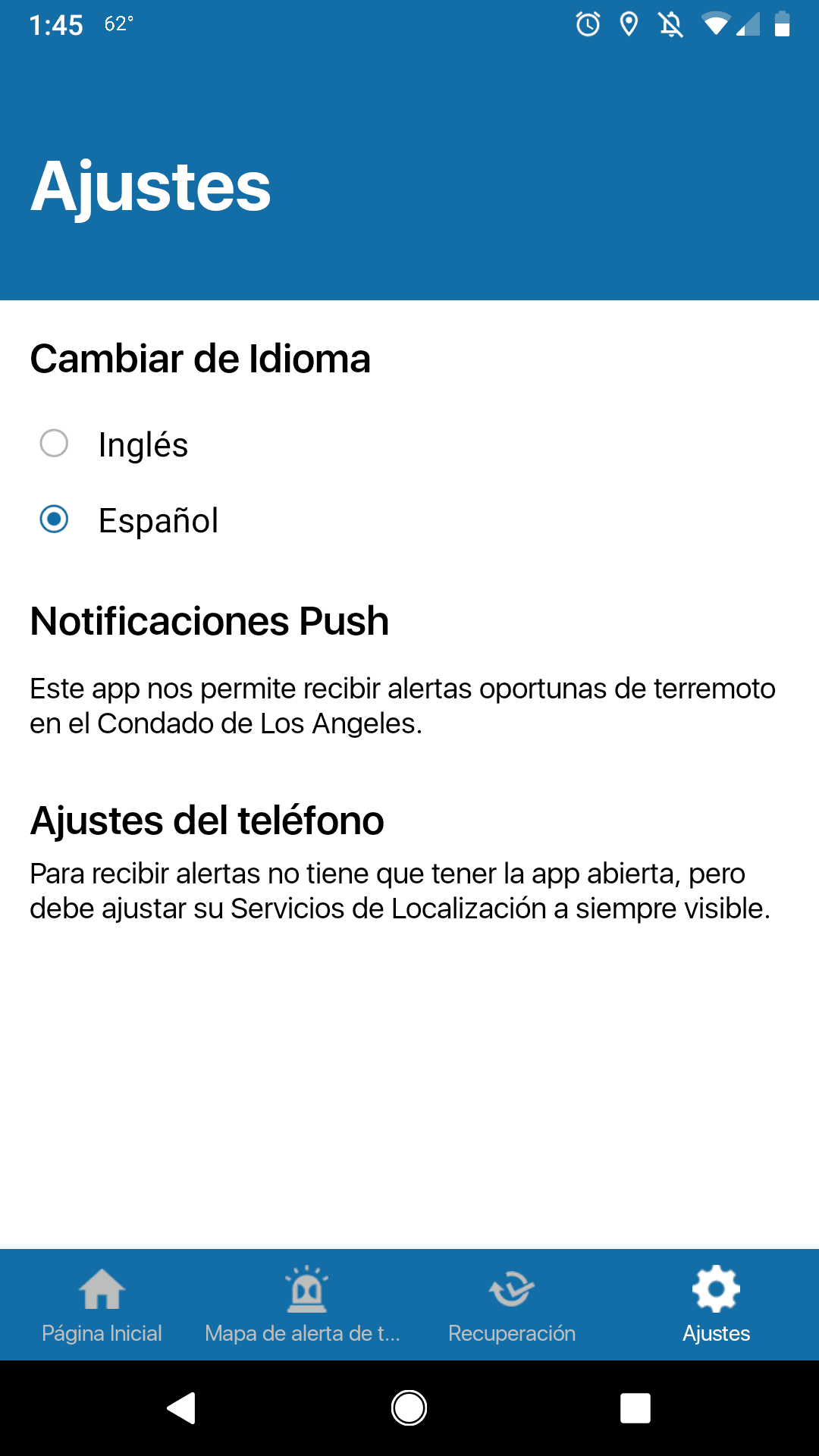Tap the battery level indicator
This screenshot has width=819, height=1456.
point(782,25)
